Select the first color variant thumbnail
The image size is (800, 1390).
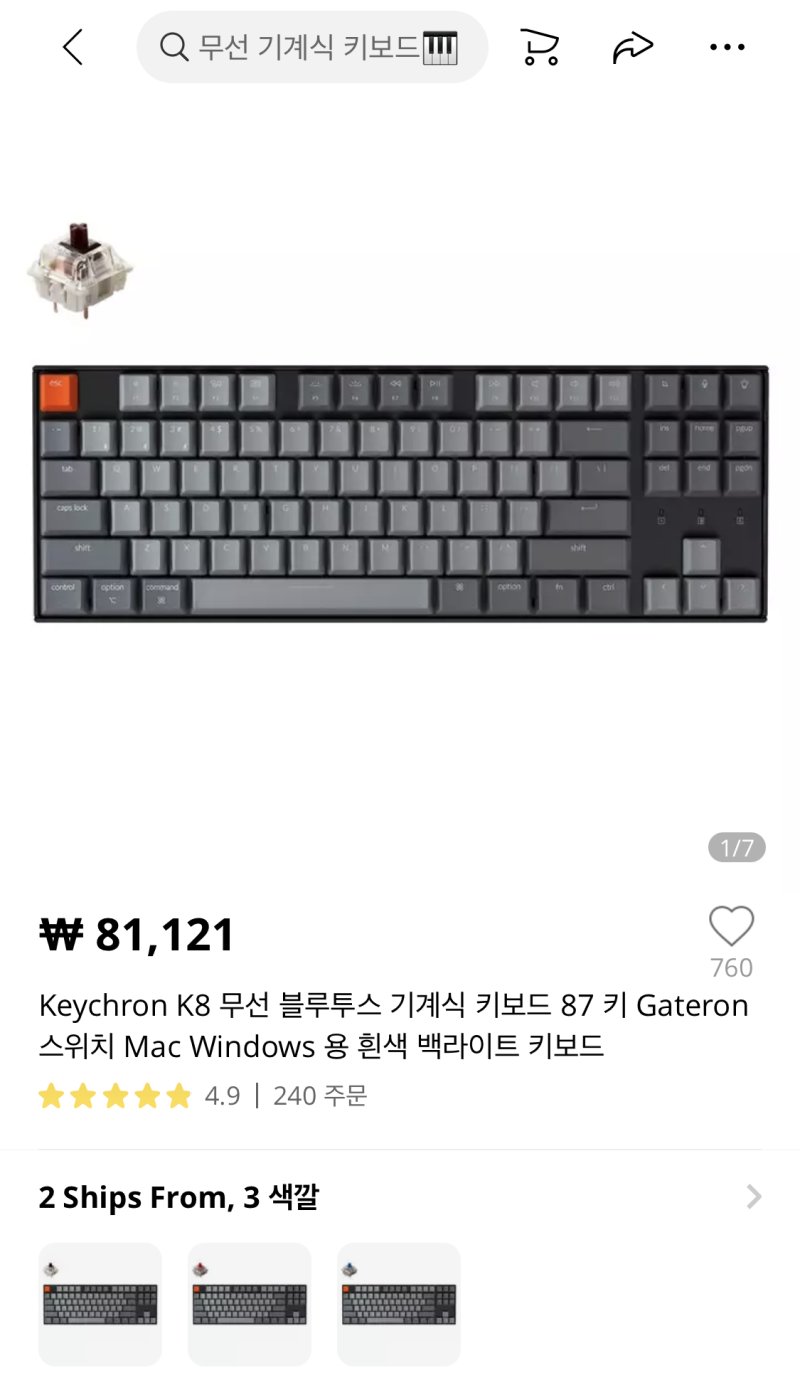(100, 1304)
